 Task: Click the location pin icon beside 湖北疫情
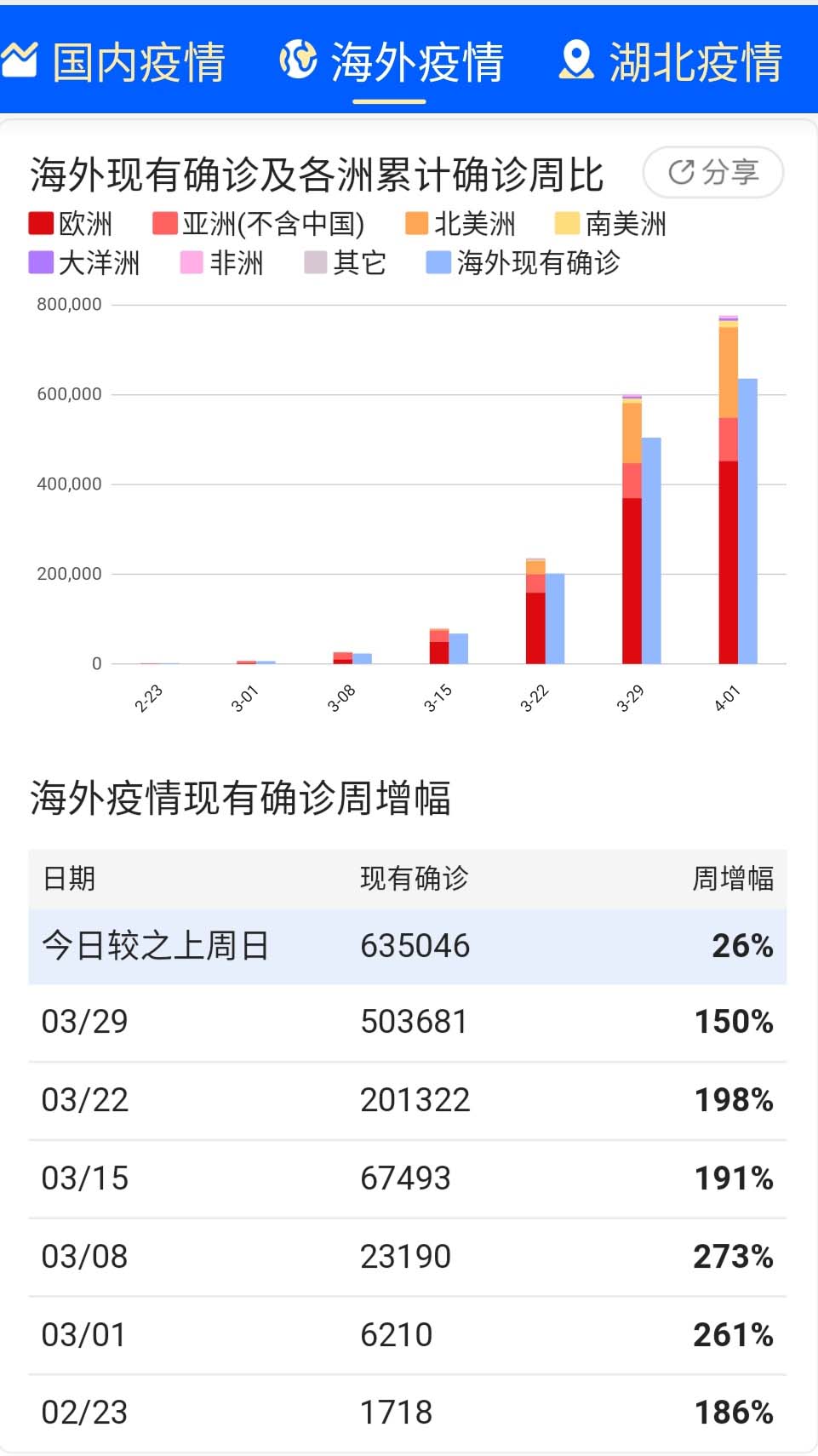577,59
